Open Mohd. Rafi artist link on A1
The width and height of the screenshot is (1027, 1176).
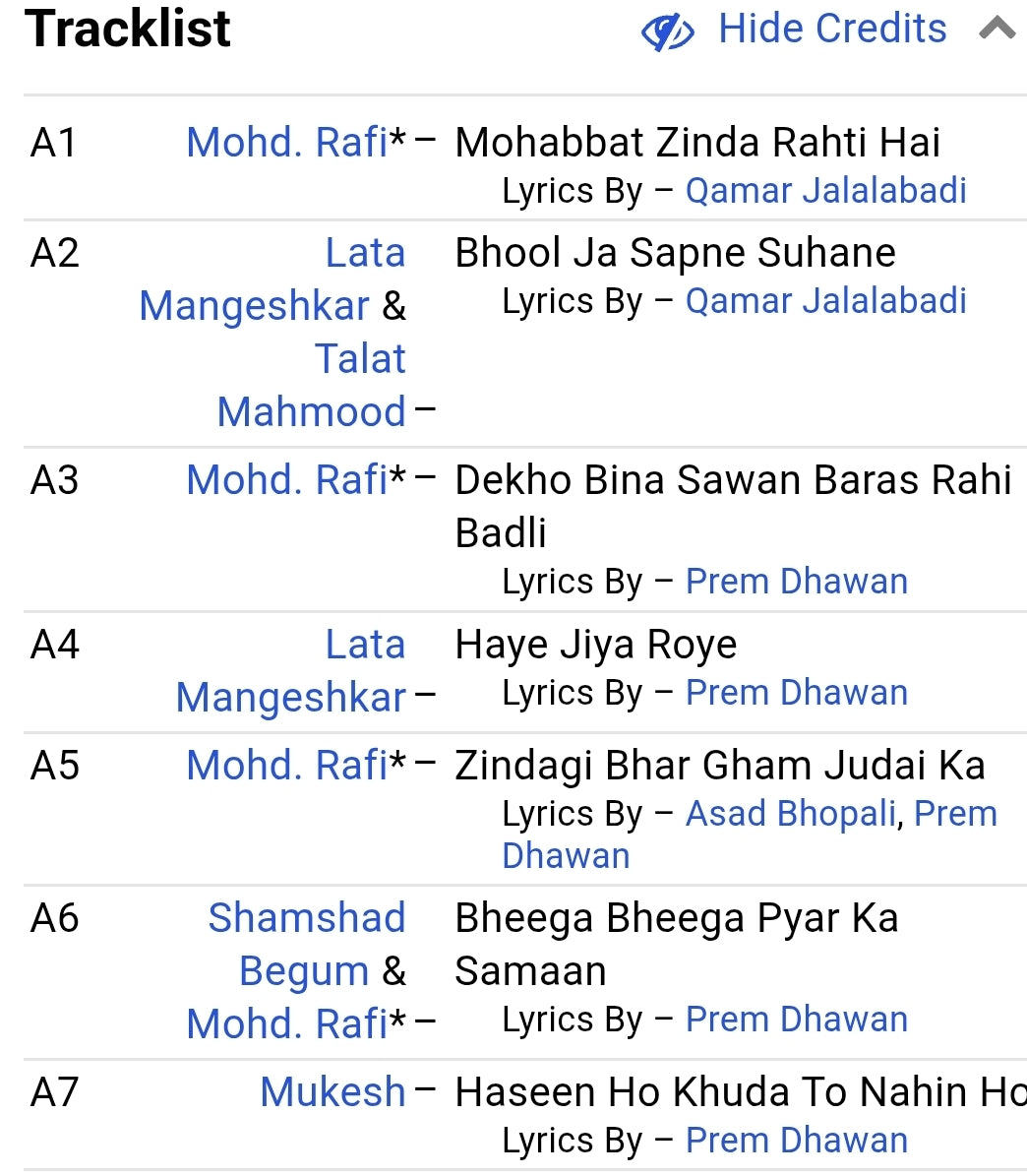tap(286, 143)
